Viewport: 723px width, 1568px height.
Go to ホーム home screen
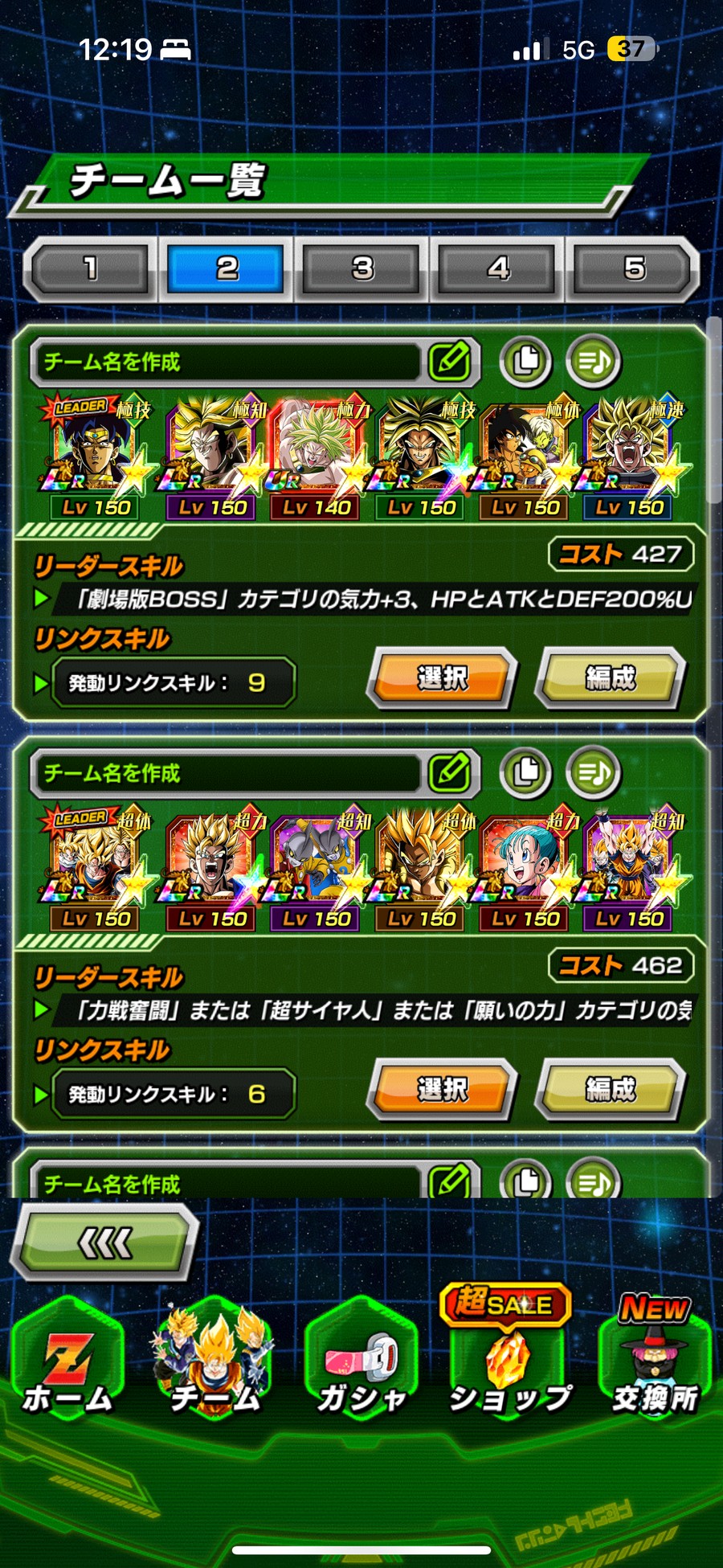tap(67, 1366)
